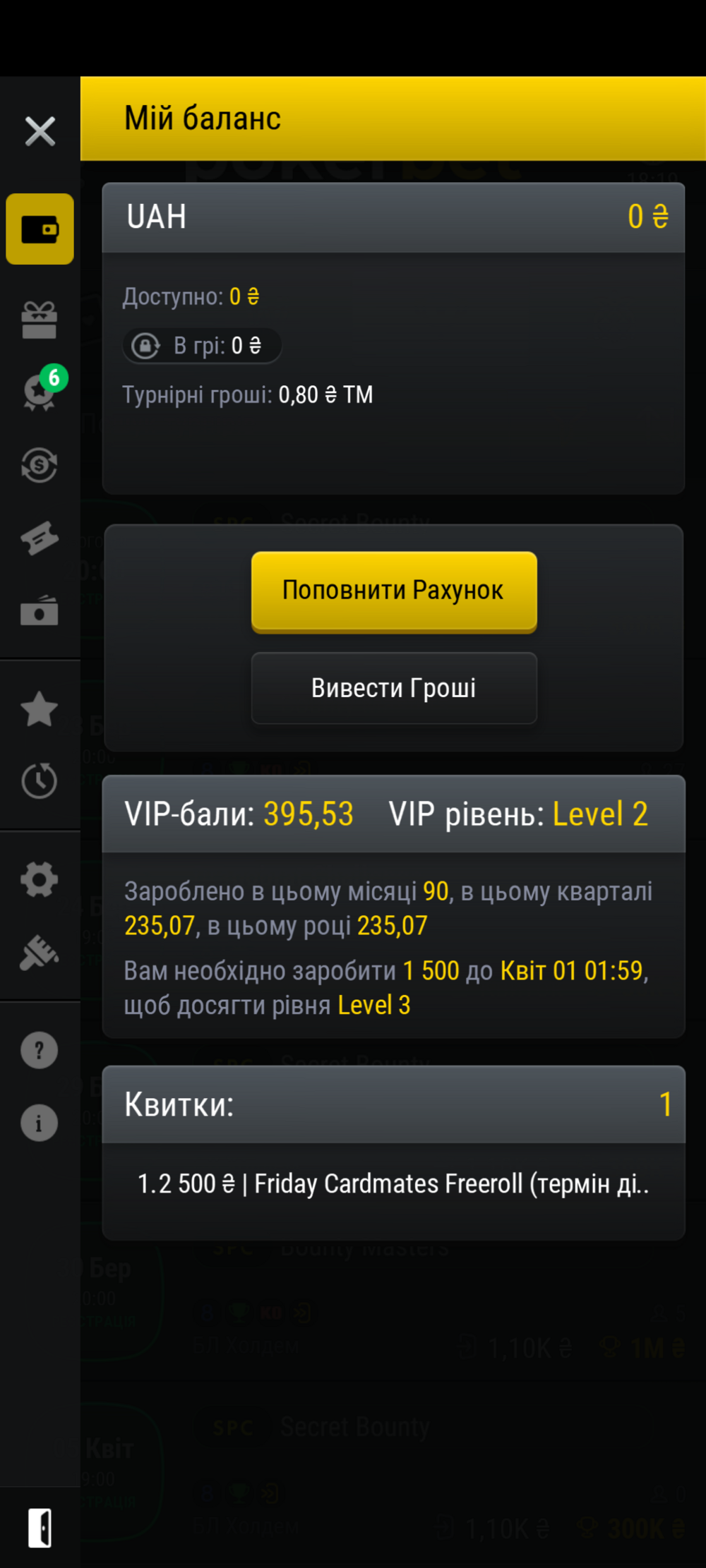Open the Friday Cardmates Freeroll ticket

click(393, 1184)
